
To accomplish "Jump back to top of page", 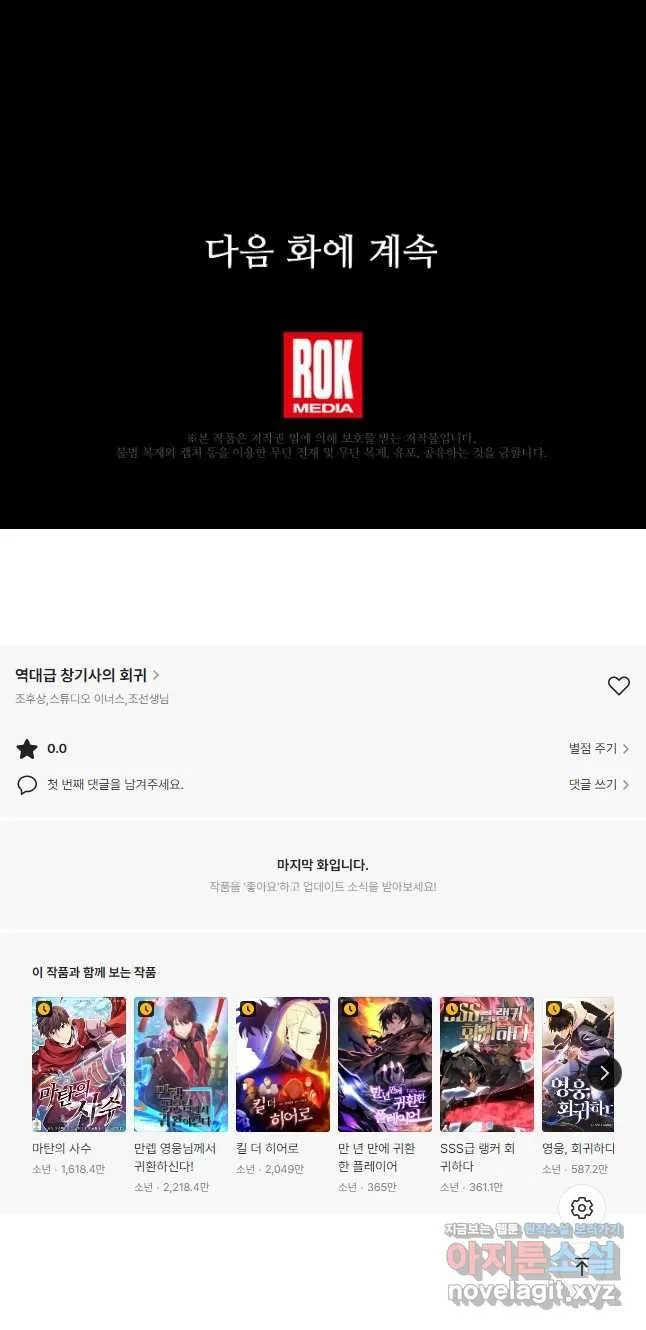I will (x=582, y=1266).
